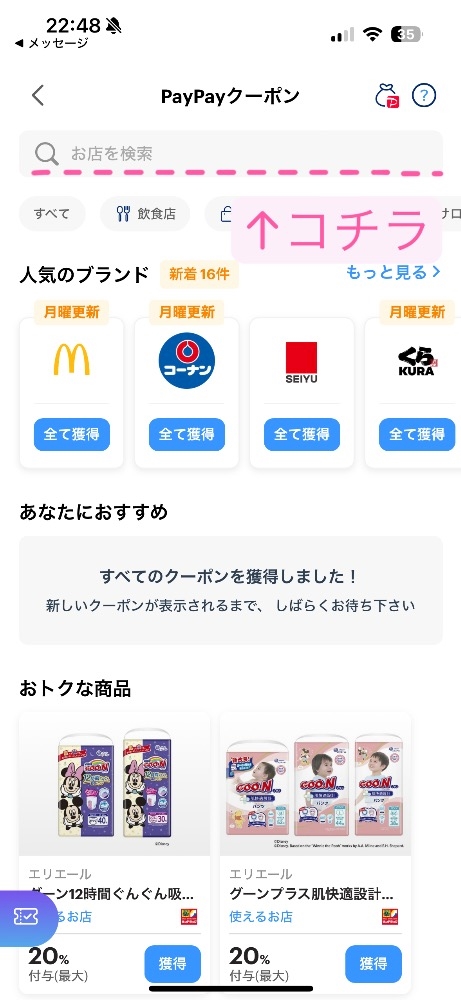Open the PayPay coupon bag icon
The width and height of the screenshot is (461, 1000).
pos(386,96)
